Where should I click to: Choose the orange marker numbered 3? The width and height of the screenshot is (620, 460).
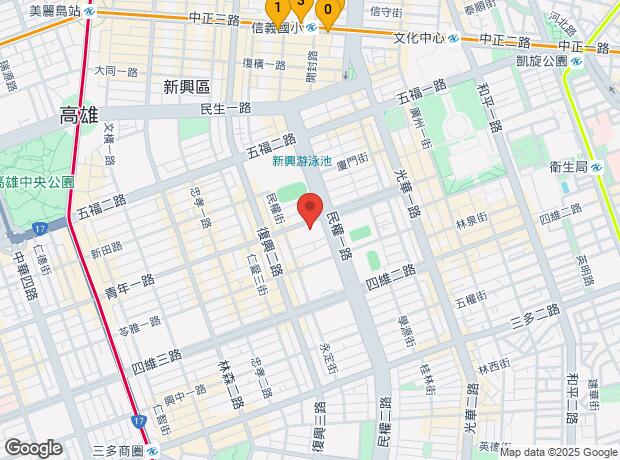(300, 5)
